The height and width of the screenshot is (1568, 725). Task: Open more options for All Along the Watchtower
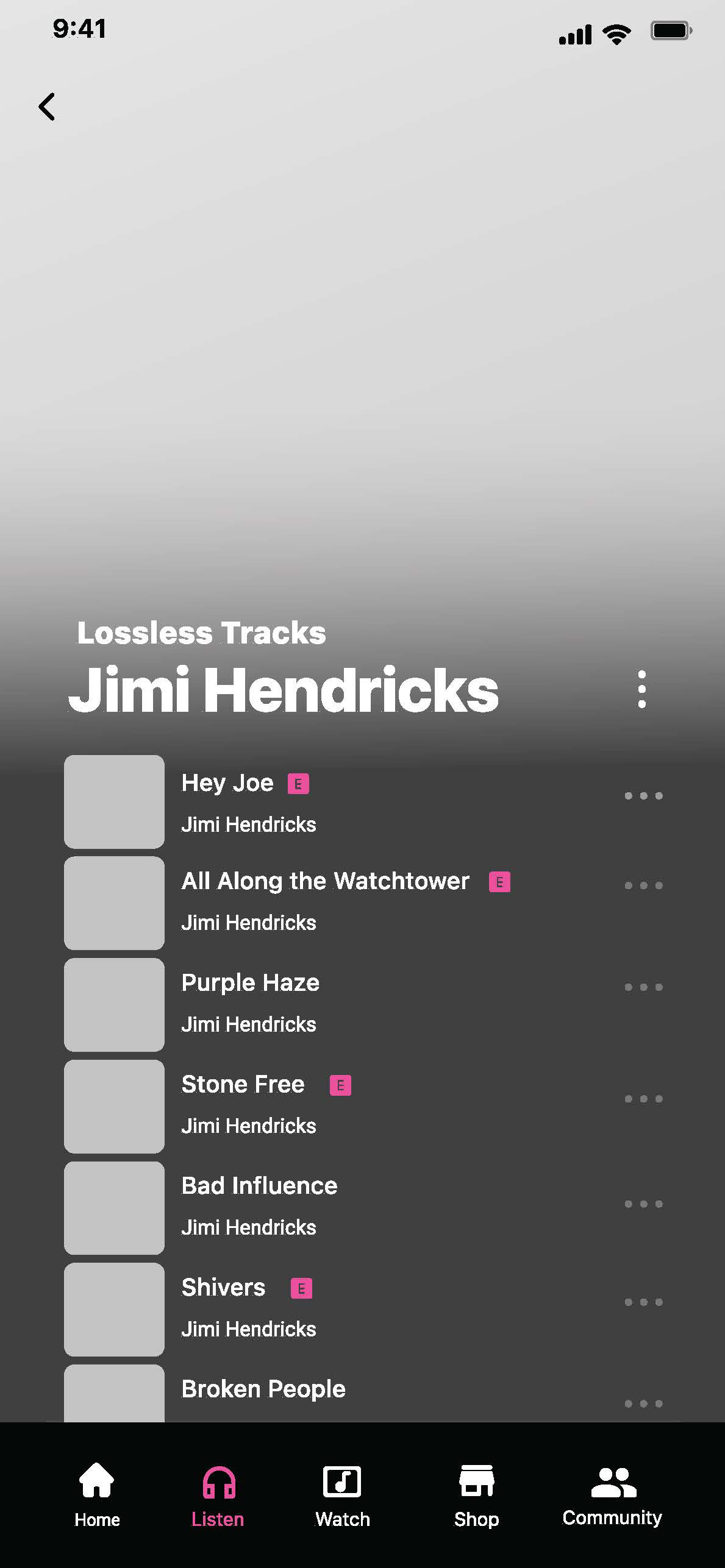click(643, 885)
